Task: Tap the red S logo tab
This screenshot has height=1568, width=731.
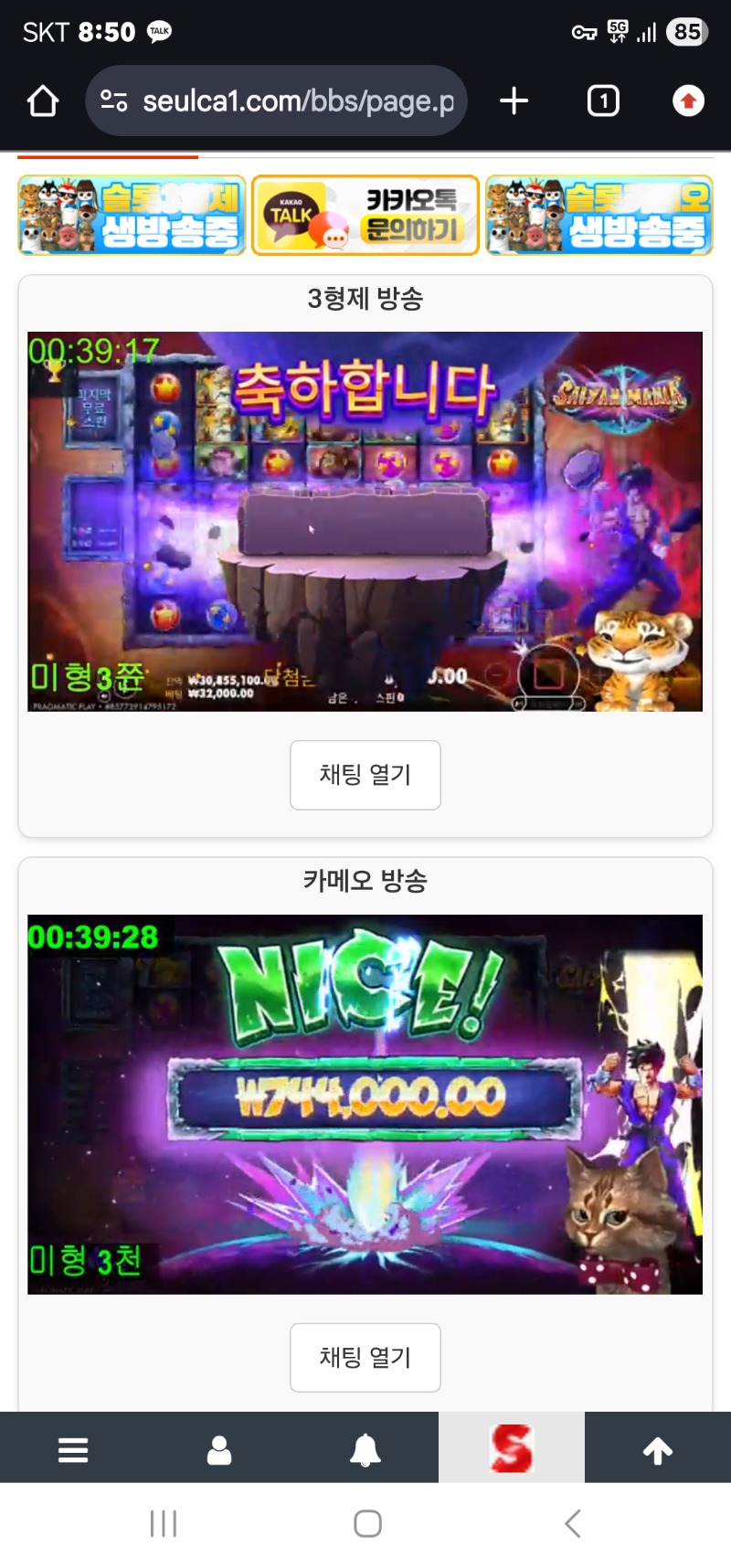Action: point(512,1449)
